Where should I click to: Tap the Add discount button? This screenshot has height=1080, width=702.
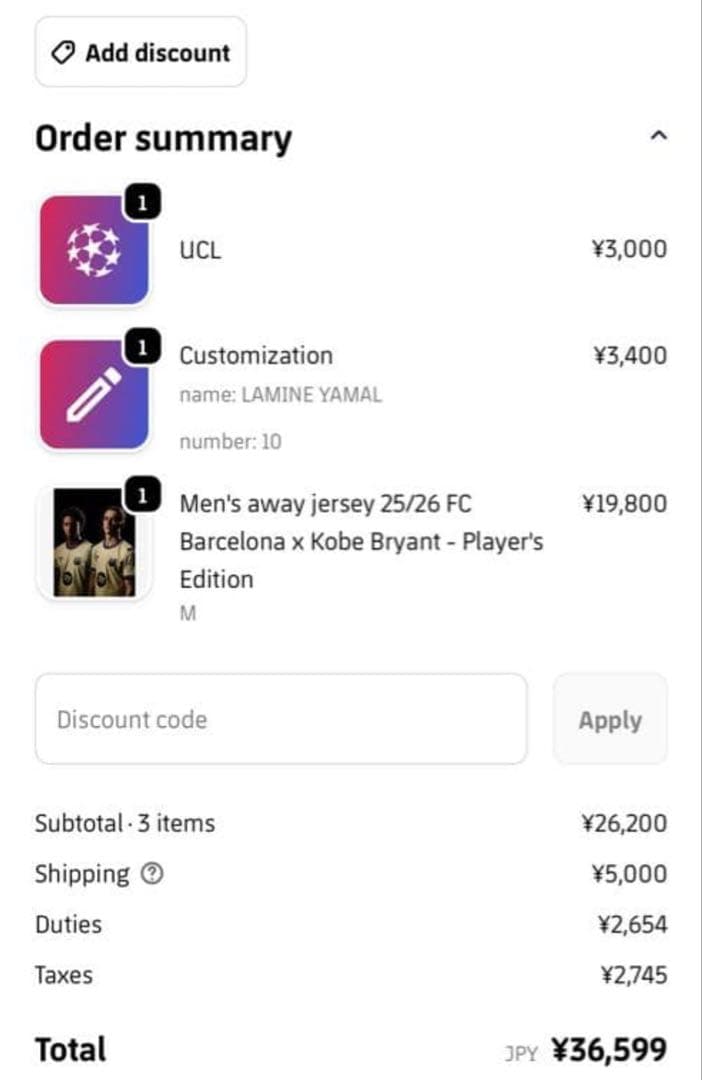(x=141, y=53)
